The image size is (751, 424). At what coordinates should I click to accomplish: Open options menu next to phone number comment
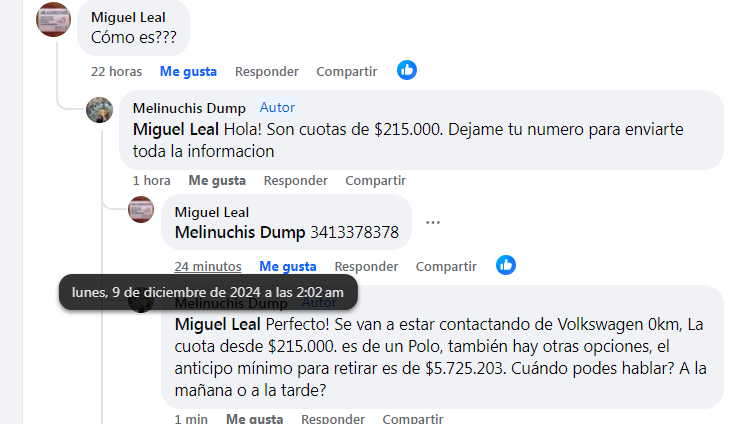click(x=433, y=222)
